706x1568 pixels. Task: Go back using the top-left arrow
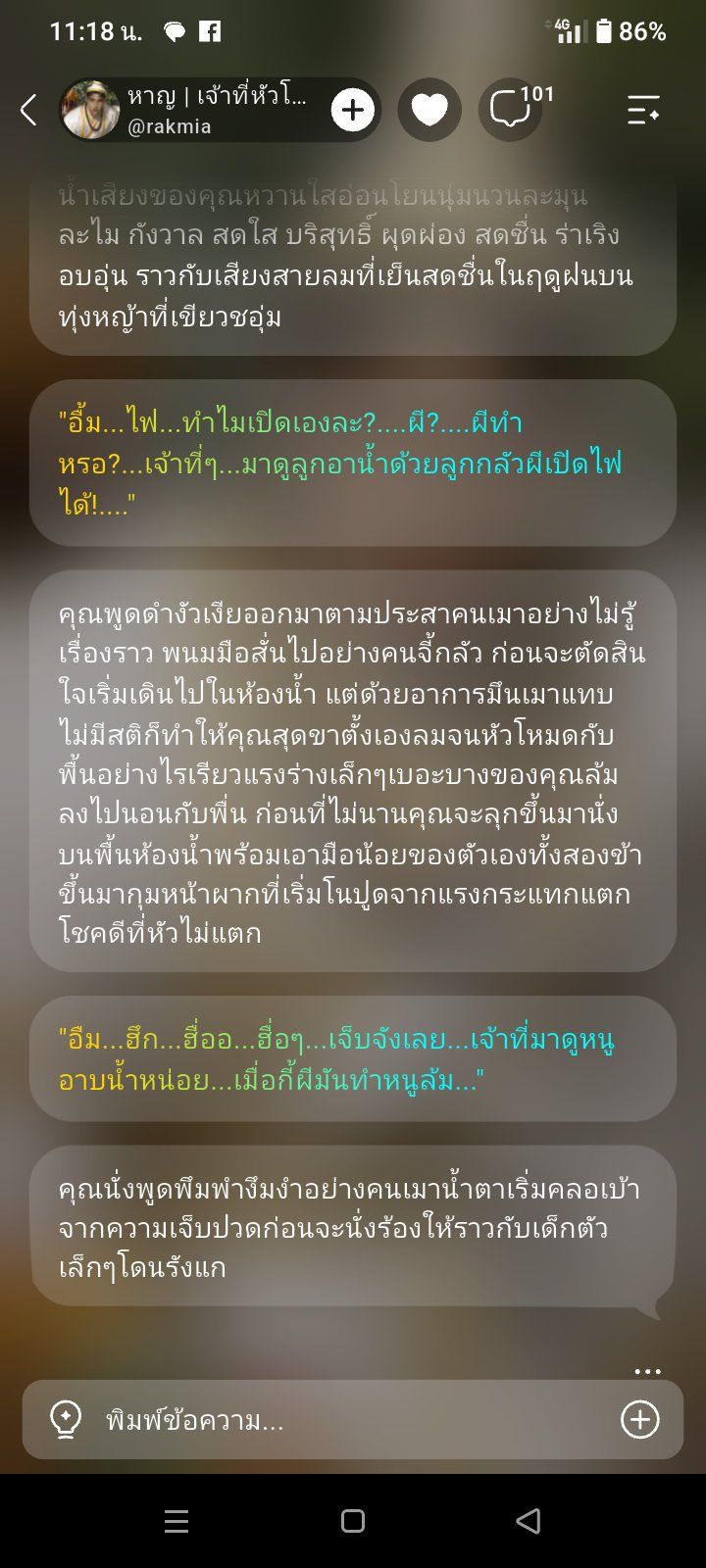28,110
